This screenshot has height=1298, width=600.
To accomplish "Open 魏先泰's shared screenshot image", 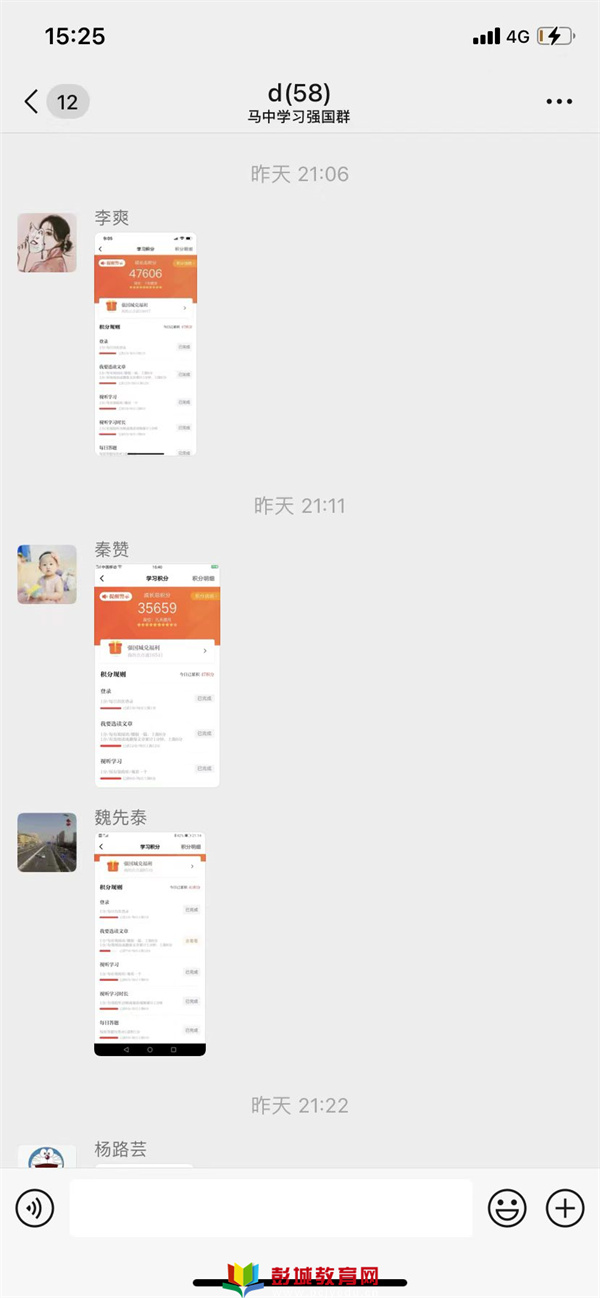I will tap(150, 943).
